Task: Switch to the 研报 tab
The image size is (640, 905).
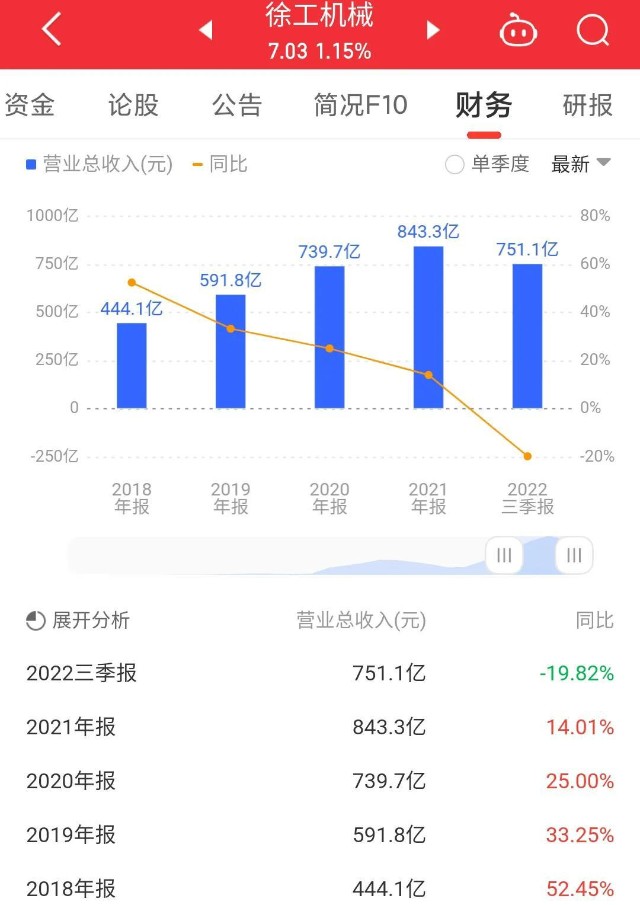Action: (x=588, y=105)
